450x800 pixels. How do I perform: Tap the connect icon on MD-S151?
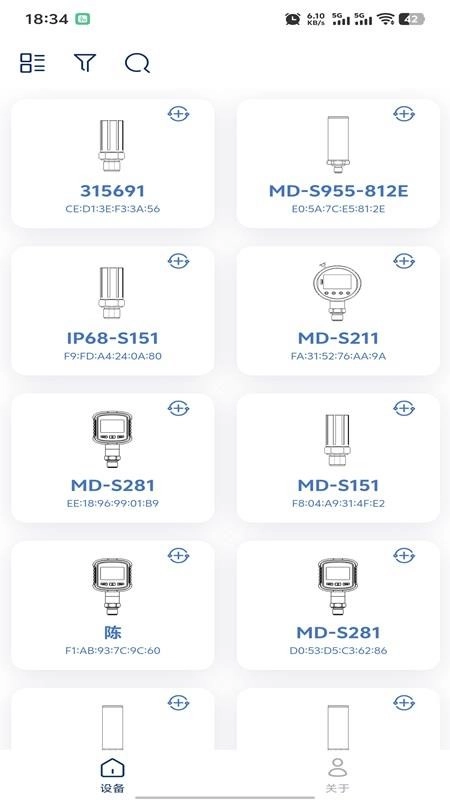click(404, 408)
